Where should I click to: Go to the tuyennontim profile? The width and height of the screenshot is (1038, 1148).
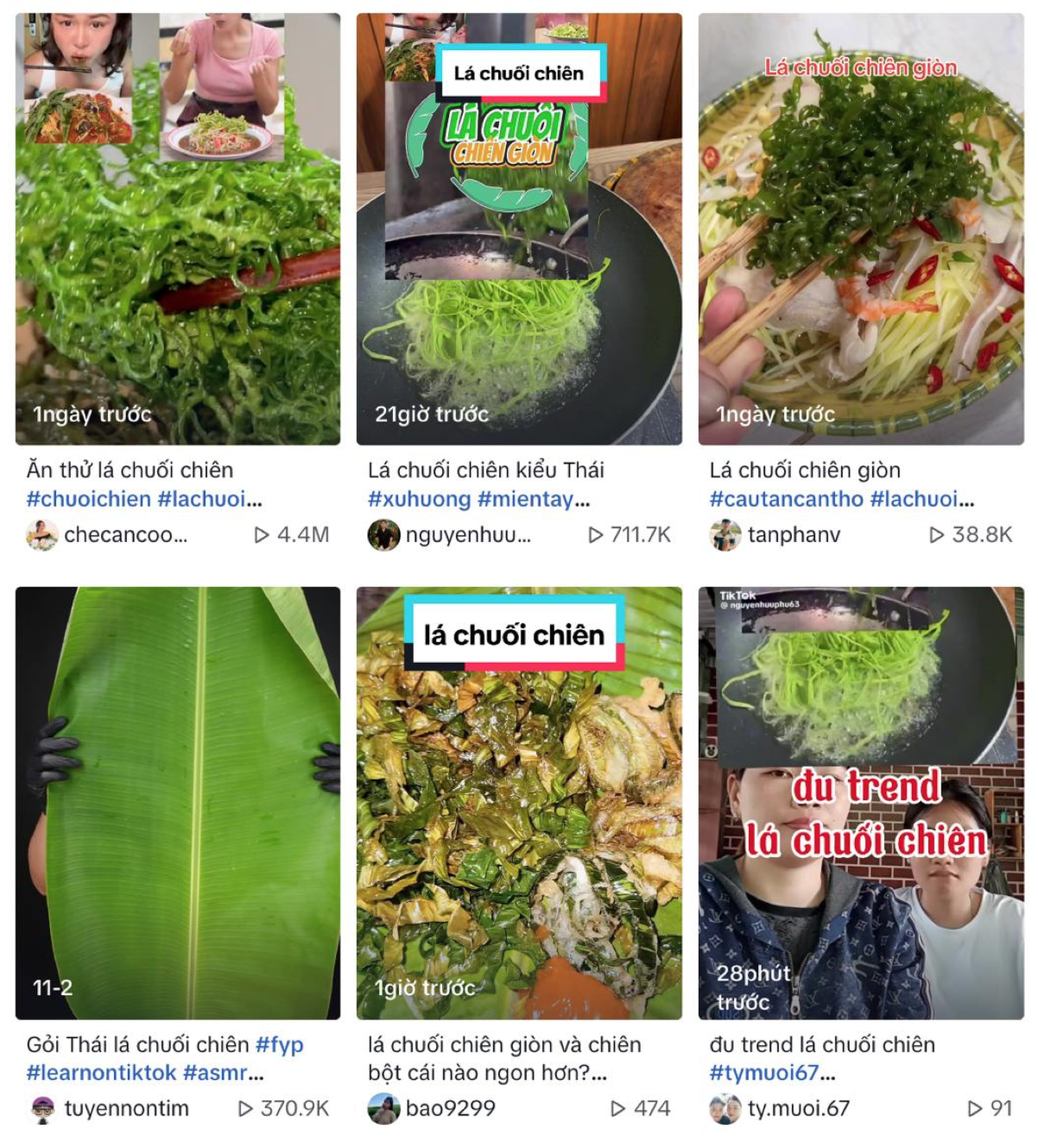pyautogui.click(x=126, y=1109)
